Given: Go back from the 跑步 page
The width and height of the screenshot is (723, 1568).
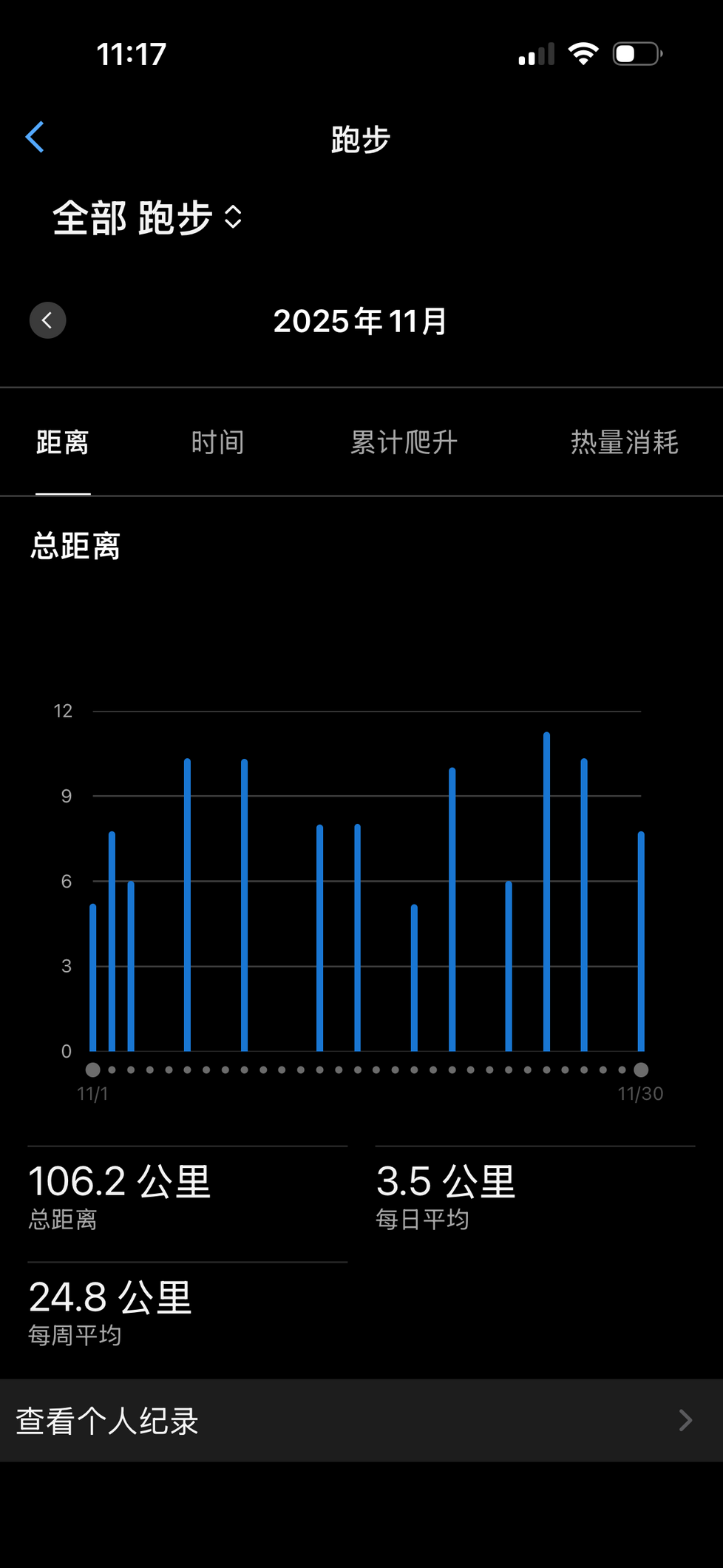Looking at the screenshot, I should tap(35, 138).
